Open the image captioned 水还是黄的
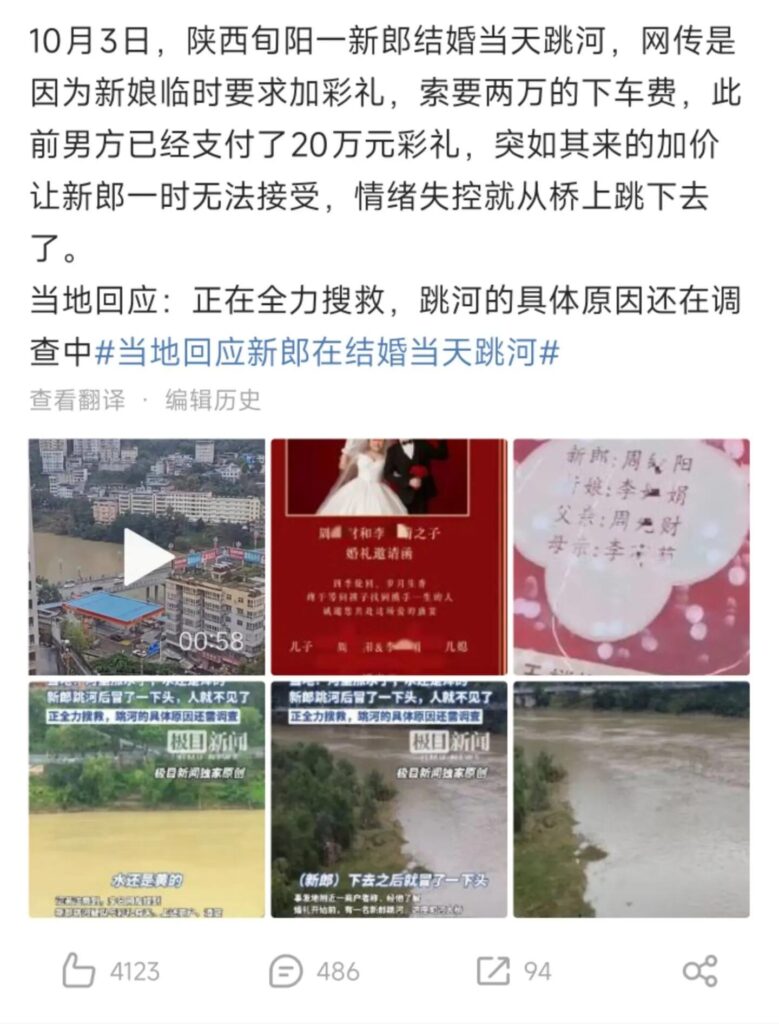The width and height of the screenshot is (779, 1024). [x=147, y=799]
